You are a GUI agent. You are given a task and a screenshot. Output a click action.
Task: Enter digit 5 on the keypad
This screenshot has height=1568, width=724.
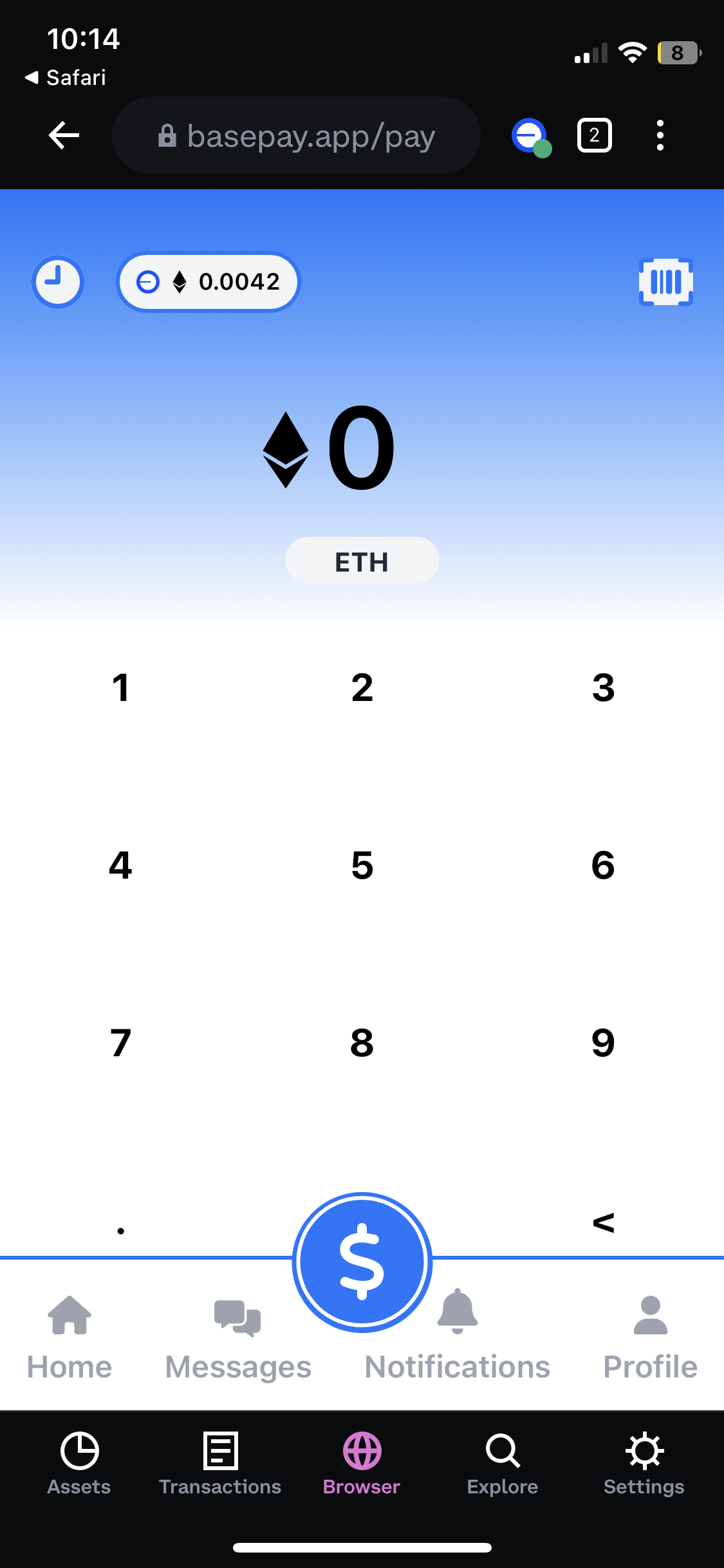tap(362, 865)
